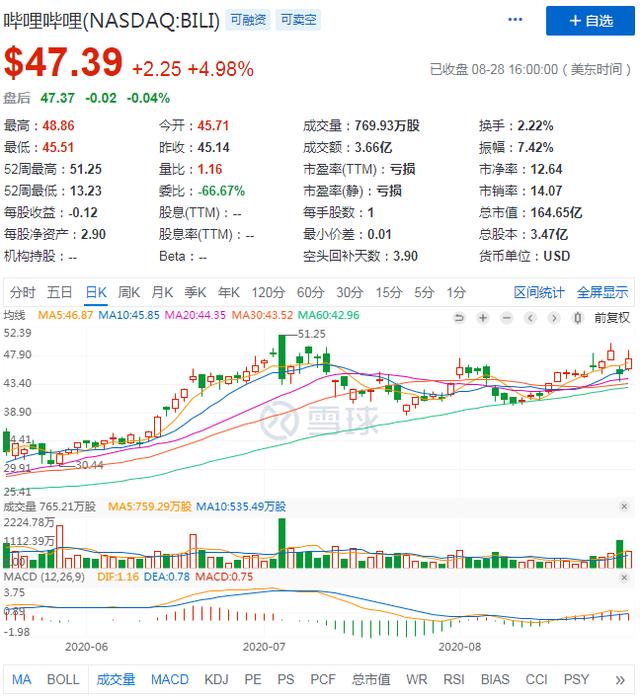This screenshot has height=699, width=640.
Task: Show the 60分 minute chart
Action: pos(310,292)
